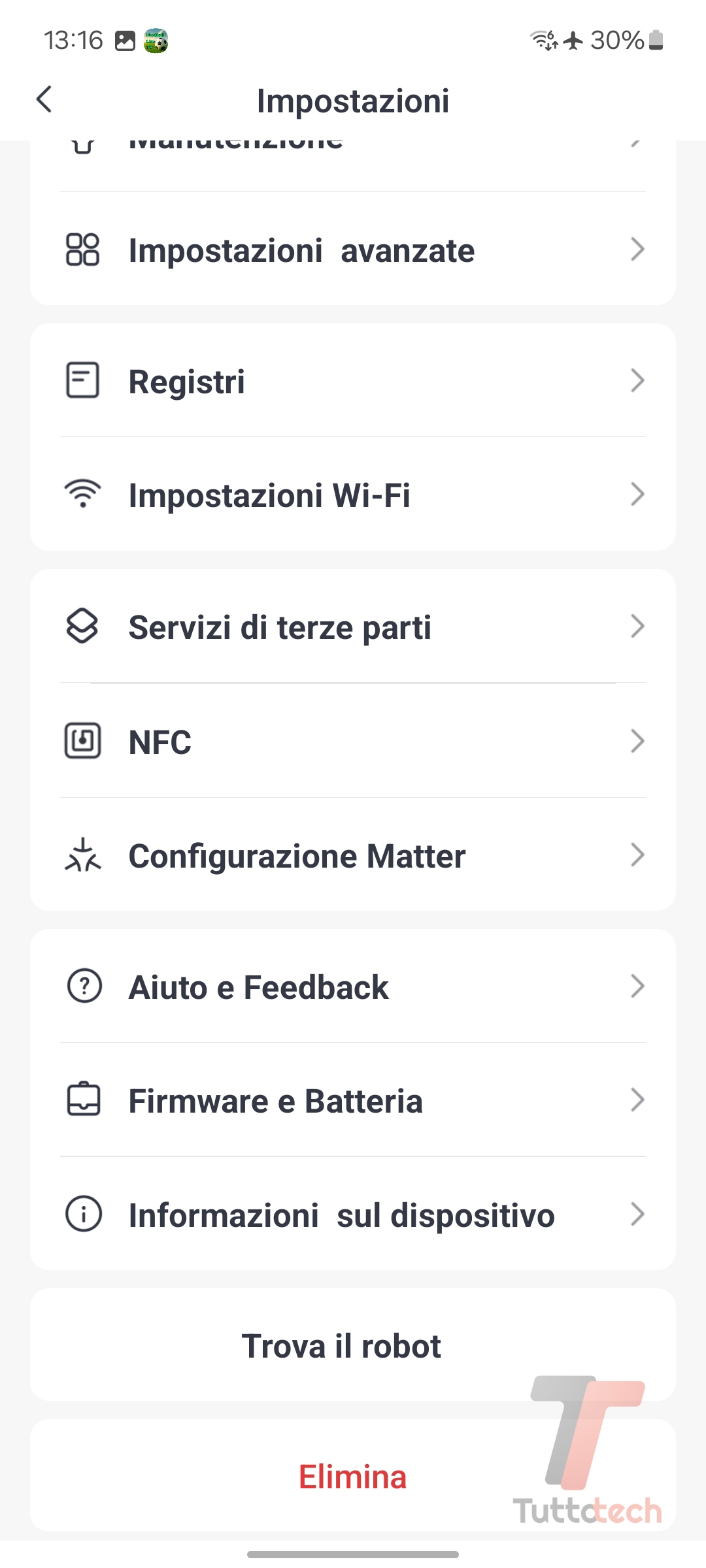The height and width of the screenshot is (1568, 706).
Task: Open Configurazione Matter
Action: 353,855
